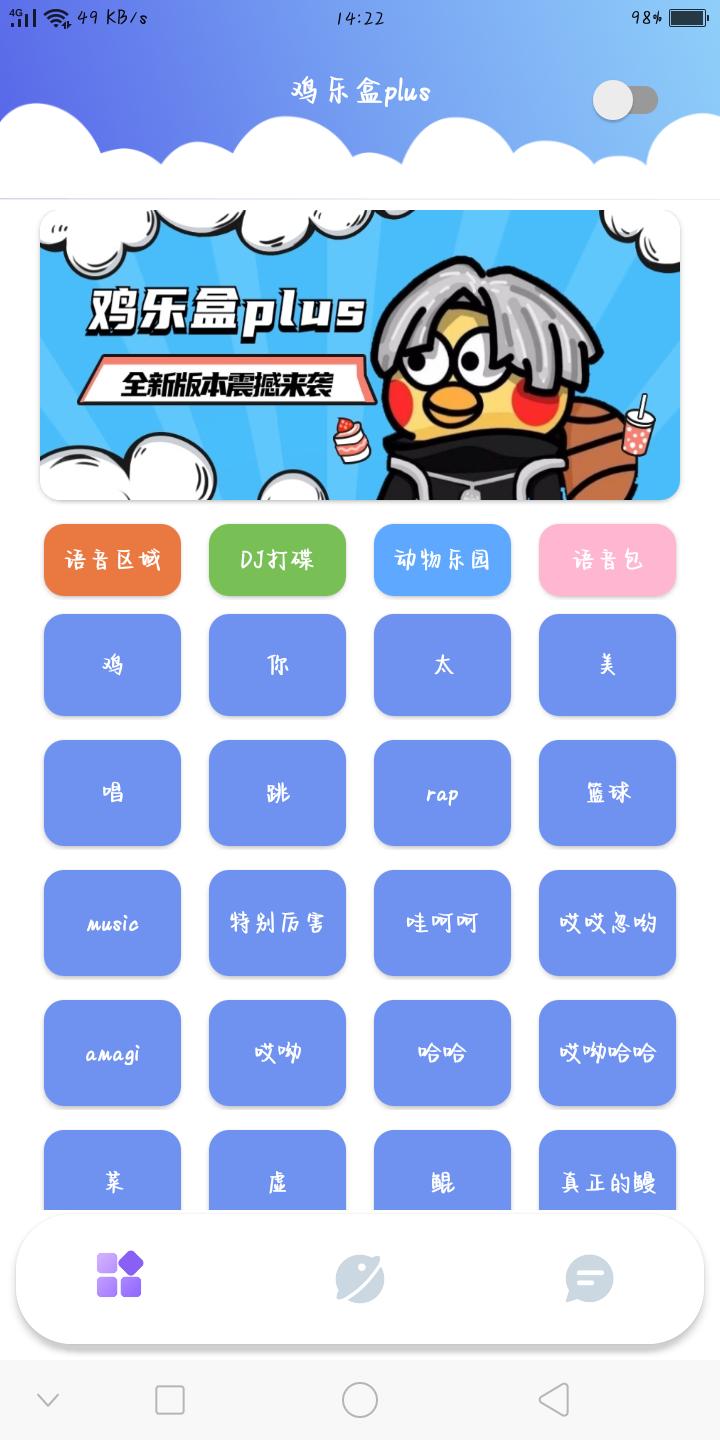Tap the 美 sound button
720x1440 pixels.
[x=607, y=665]
